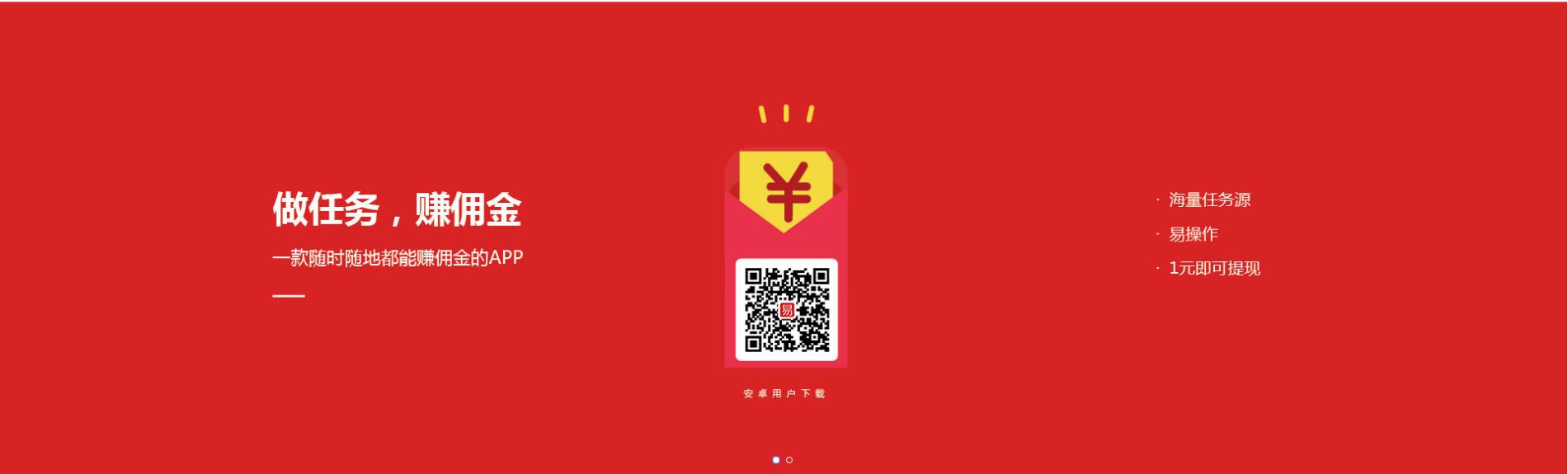The image size is (1568, 474).
Task: Select the second carousel indicator dot
Action: tap(789, 460)
